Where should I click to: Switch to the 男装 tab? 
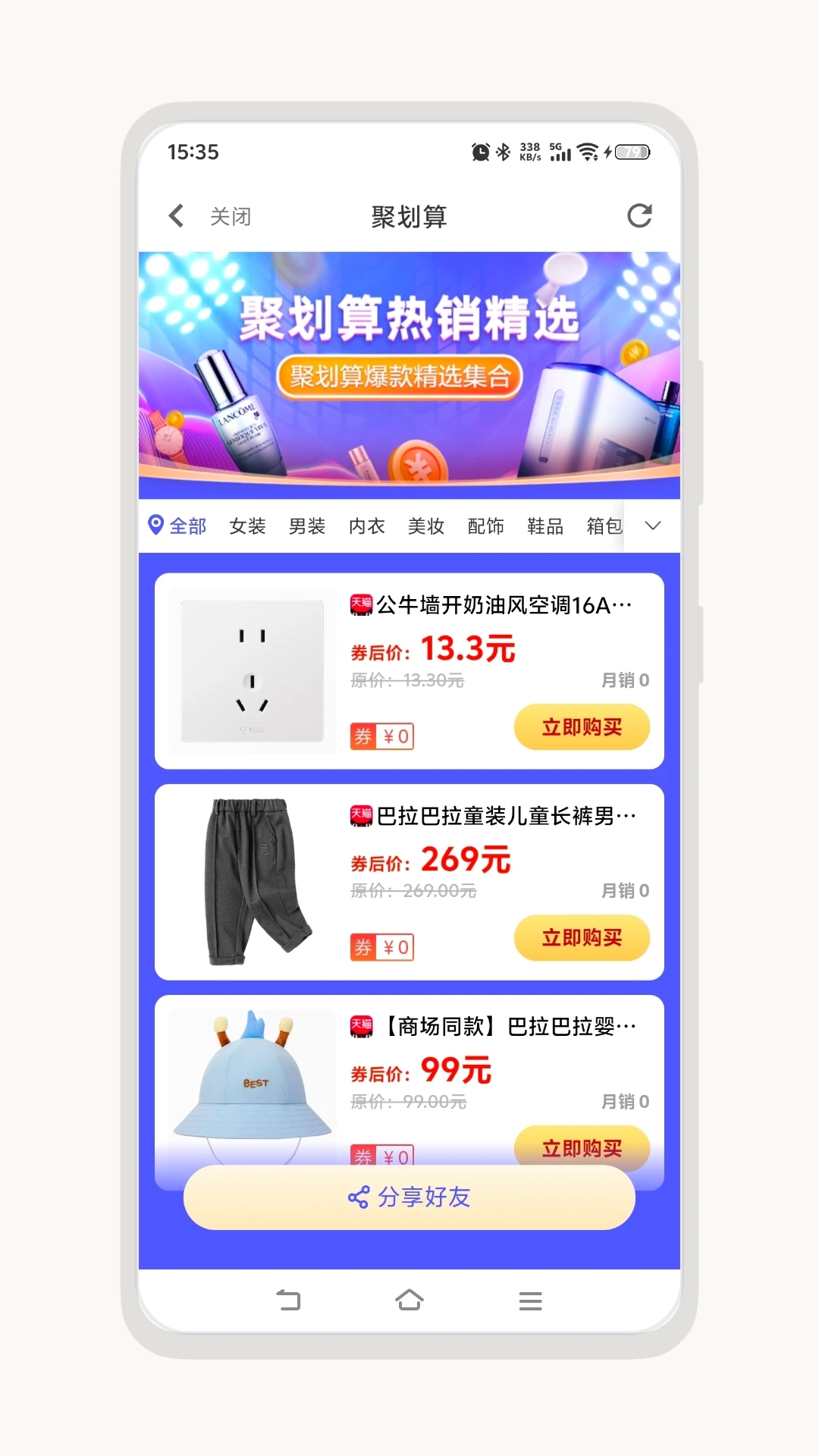pos(307,526)
